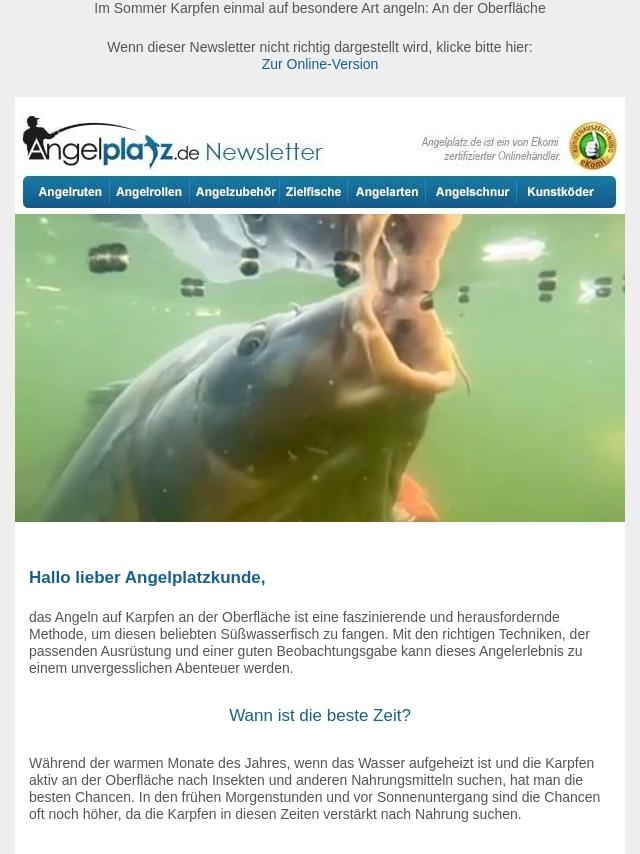Open the Angelschnur category
Screen dimensions: 640x854
click(473, 192)
